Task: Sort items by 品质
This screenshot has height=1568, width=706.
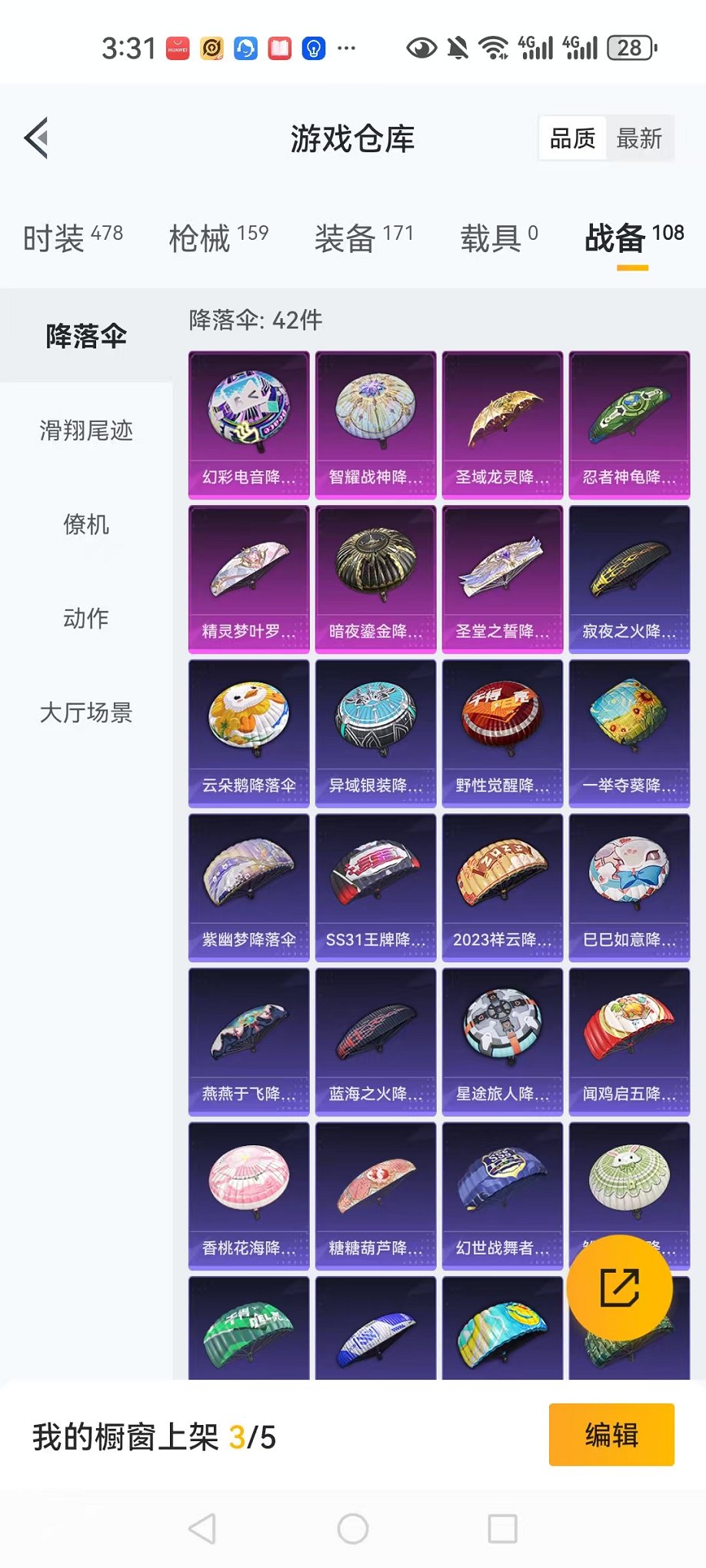Action: [573, 138]
